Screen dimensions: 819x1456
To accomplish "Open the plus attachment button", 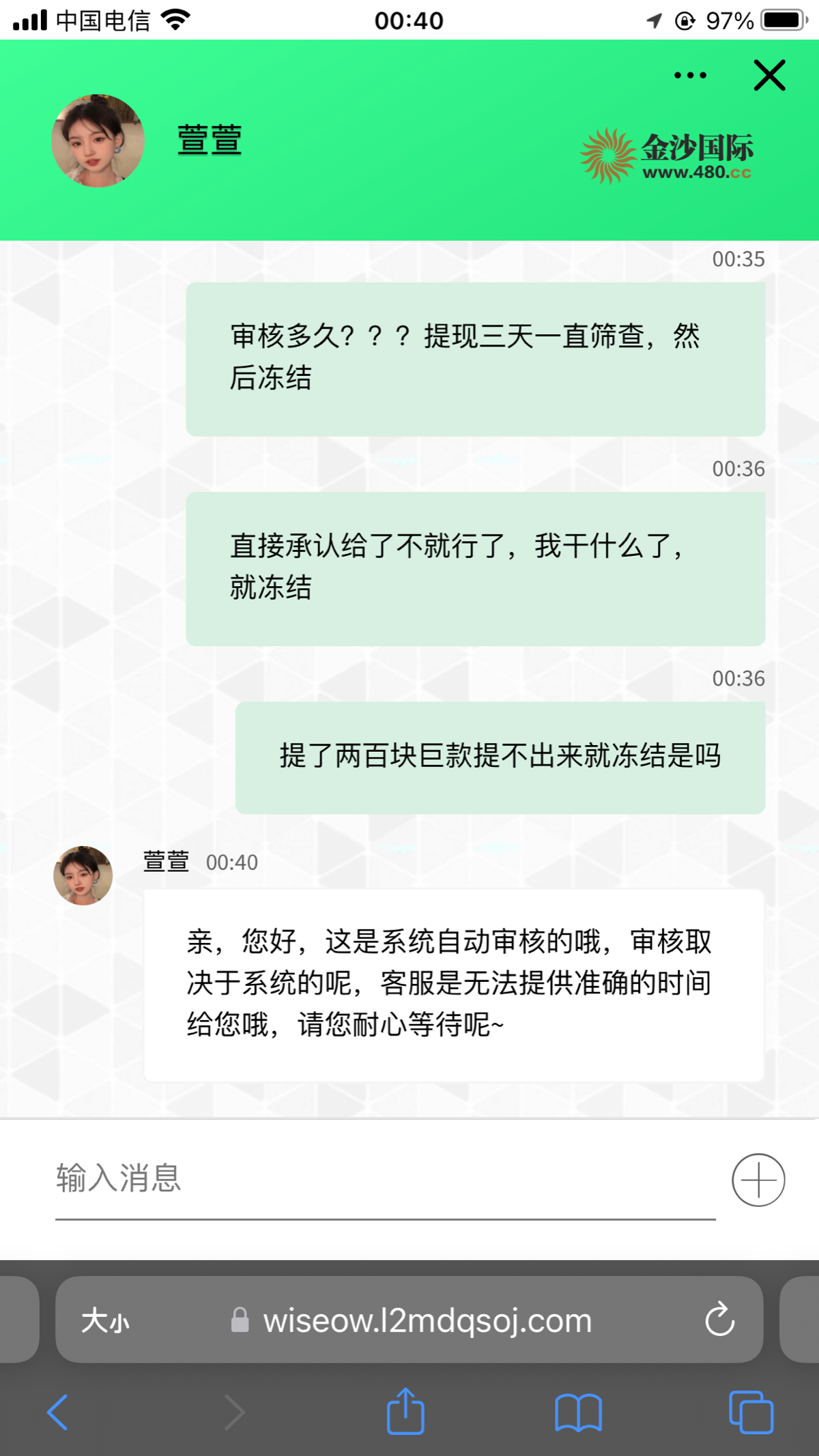I will (758, 1180).
